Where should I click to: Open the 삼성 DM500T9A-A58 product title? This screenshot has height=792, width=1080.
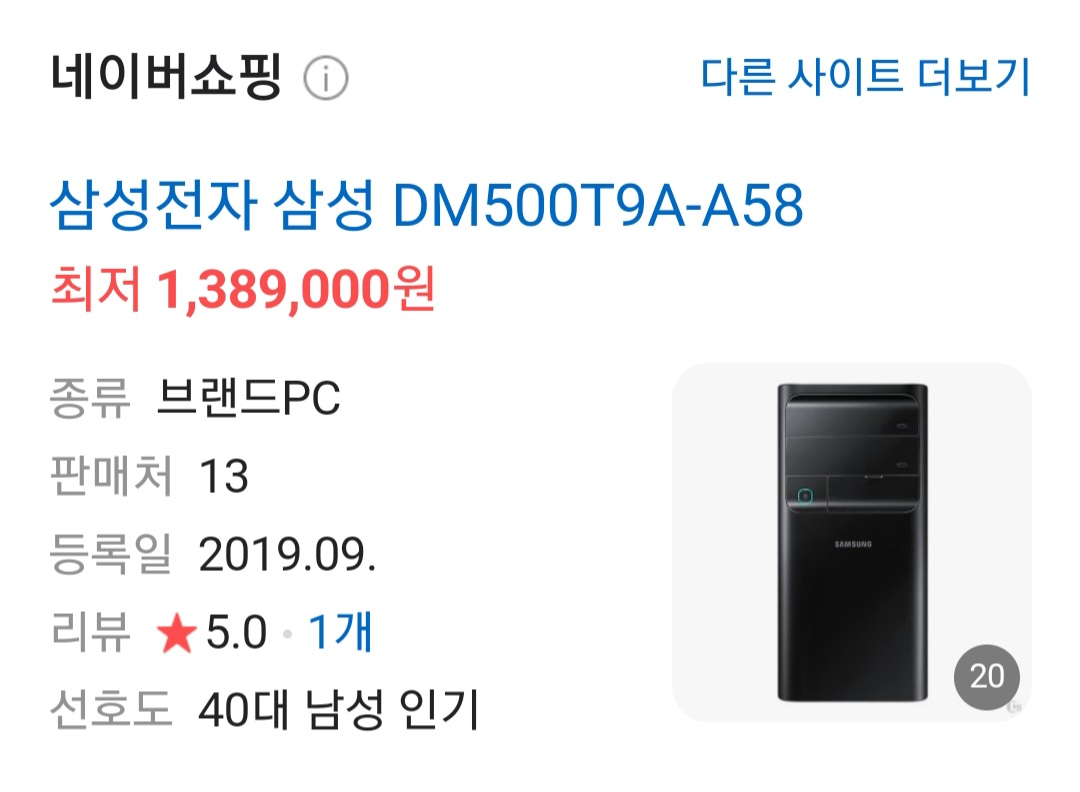coord(426,207)
